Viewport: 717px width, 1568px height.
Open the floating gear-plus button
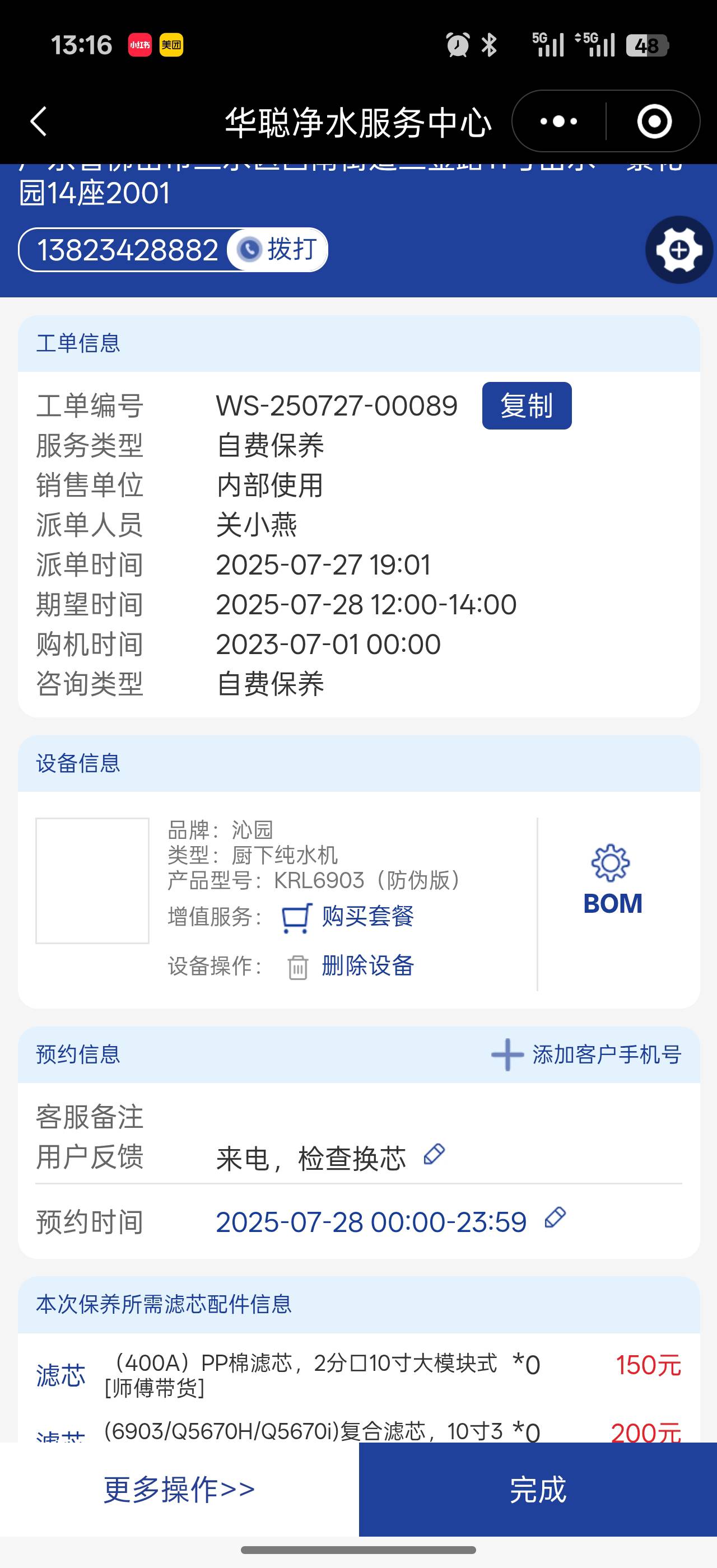click(679, 250)
